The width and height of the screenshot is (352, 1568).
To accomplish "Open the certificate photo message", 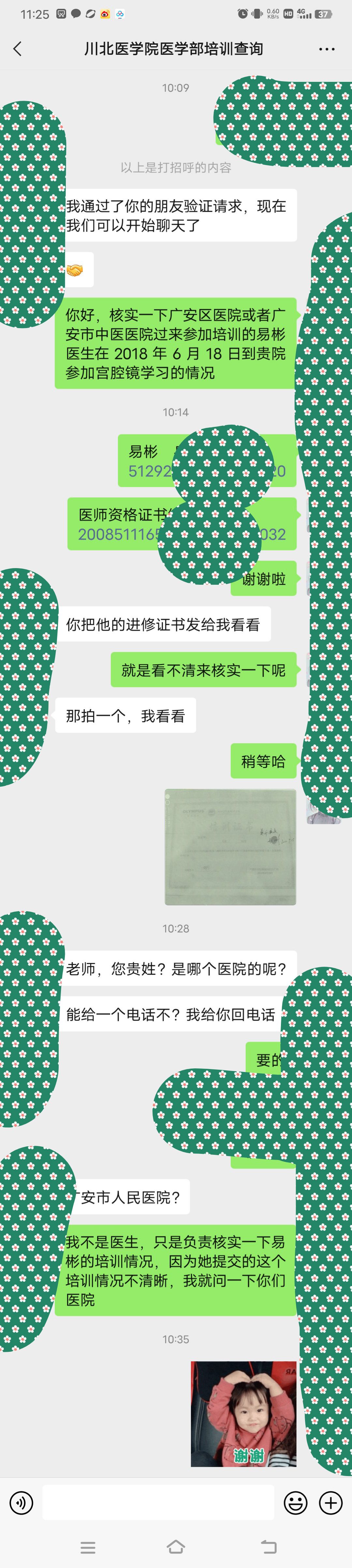I will [x=230, y=847].
